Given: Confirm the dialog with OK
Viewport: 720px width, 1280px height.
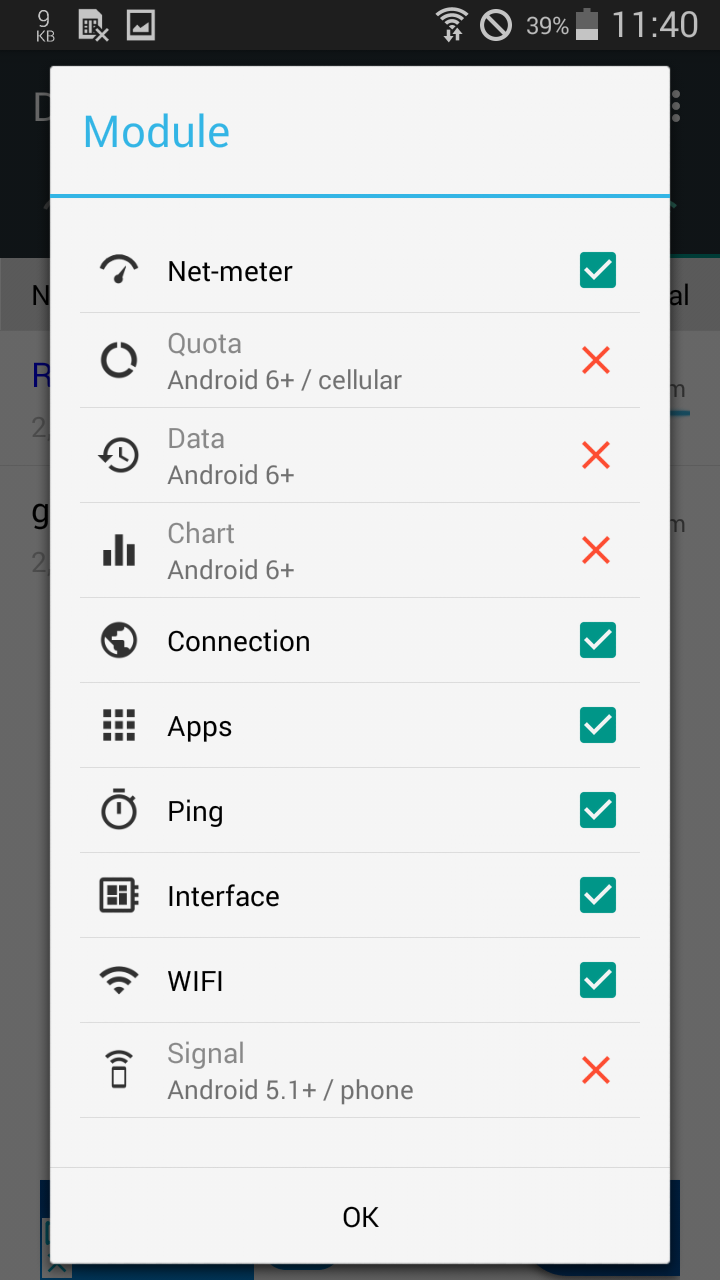Looking at the screenshot, I should [x=360, y=1216].
